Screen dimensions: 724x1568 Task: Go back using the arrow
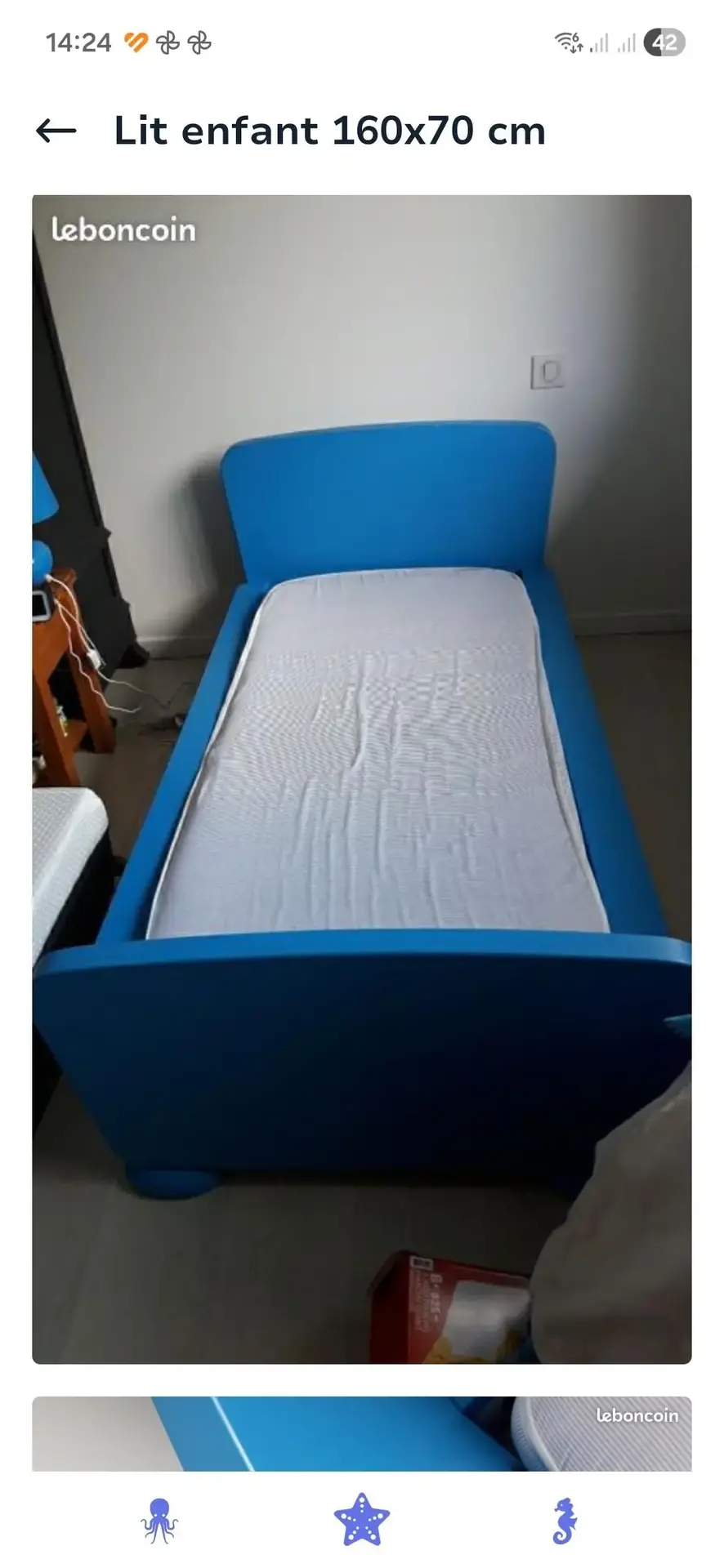click(x=56, y=131)
